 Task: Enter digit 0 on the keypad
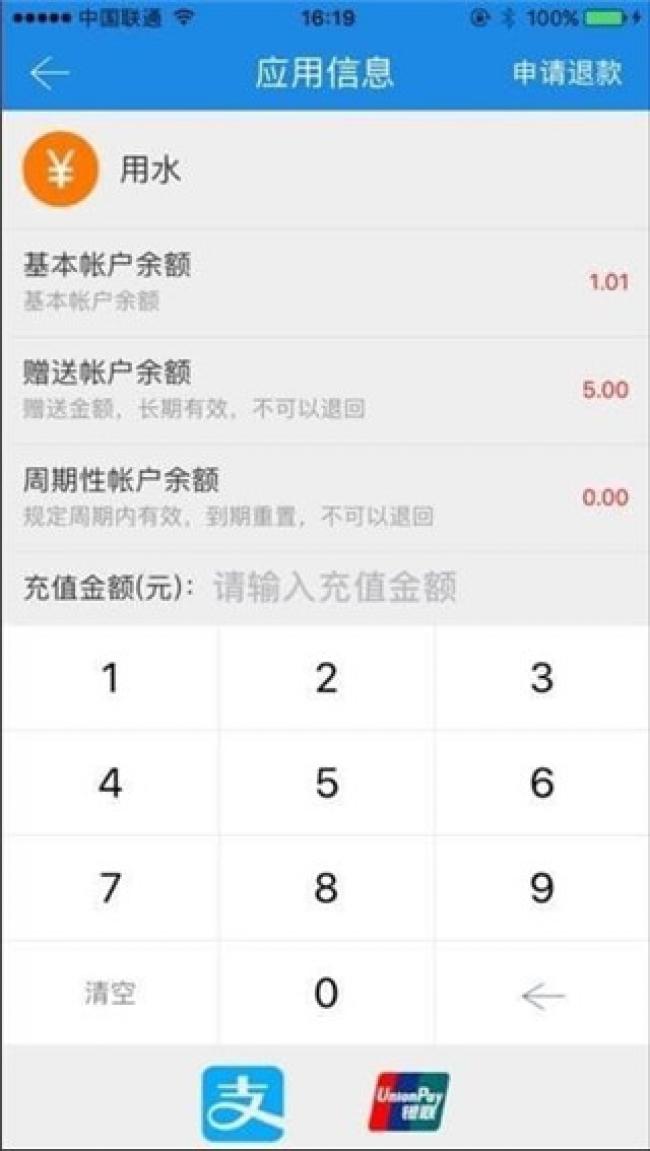(x=326, y=994)
